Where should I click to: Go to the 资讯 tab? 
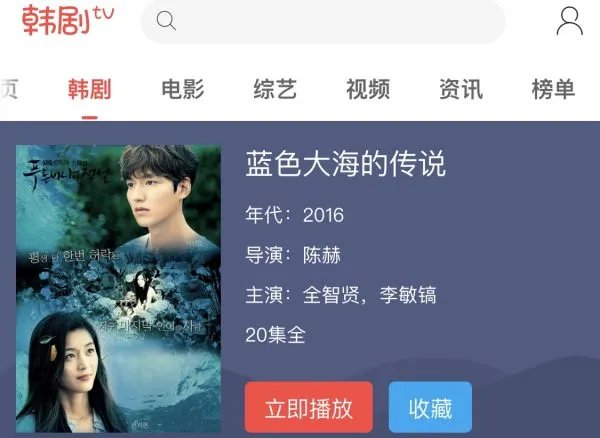click(x=460, y=89)
